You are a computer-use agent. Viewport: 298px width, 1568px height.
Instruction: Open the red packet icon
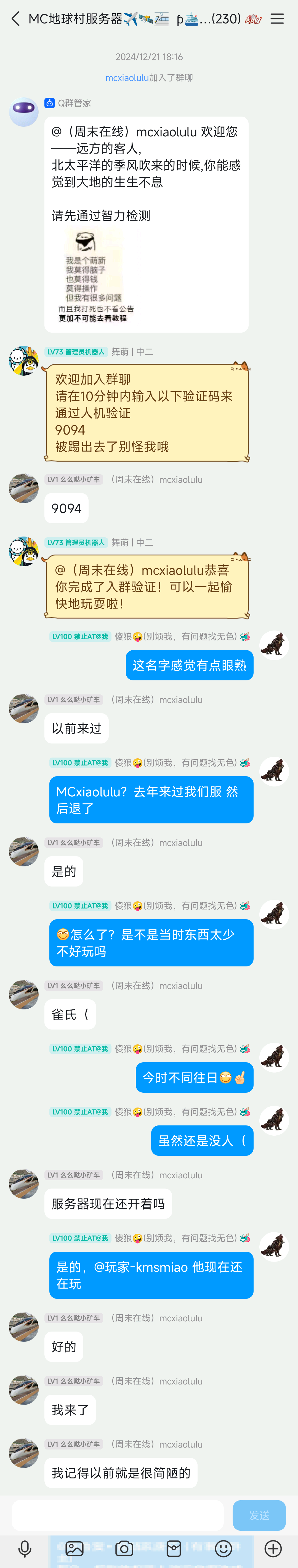[x=174, y=1548]
